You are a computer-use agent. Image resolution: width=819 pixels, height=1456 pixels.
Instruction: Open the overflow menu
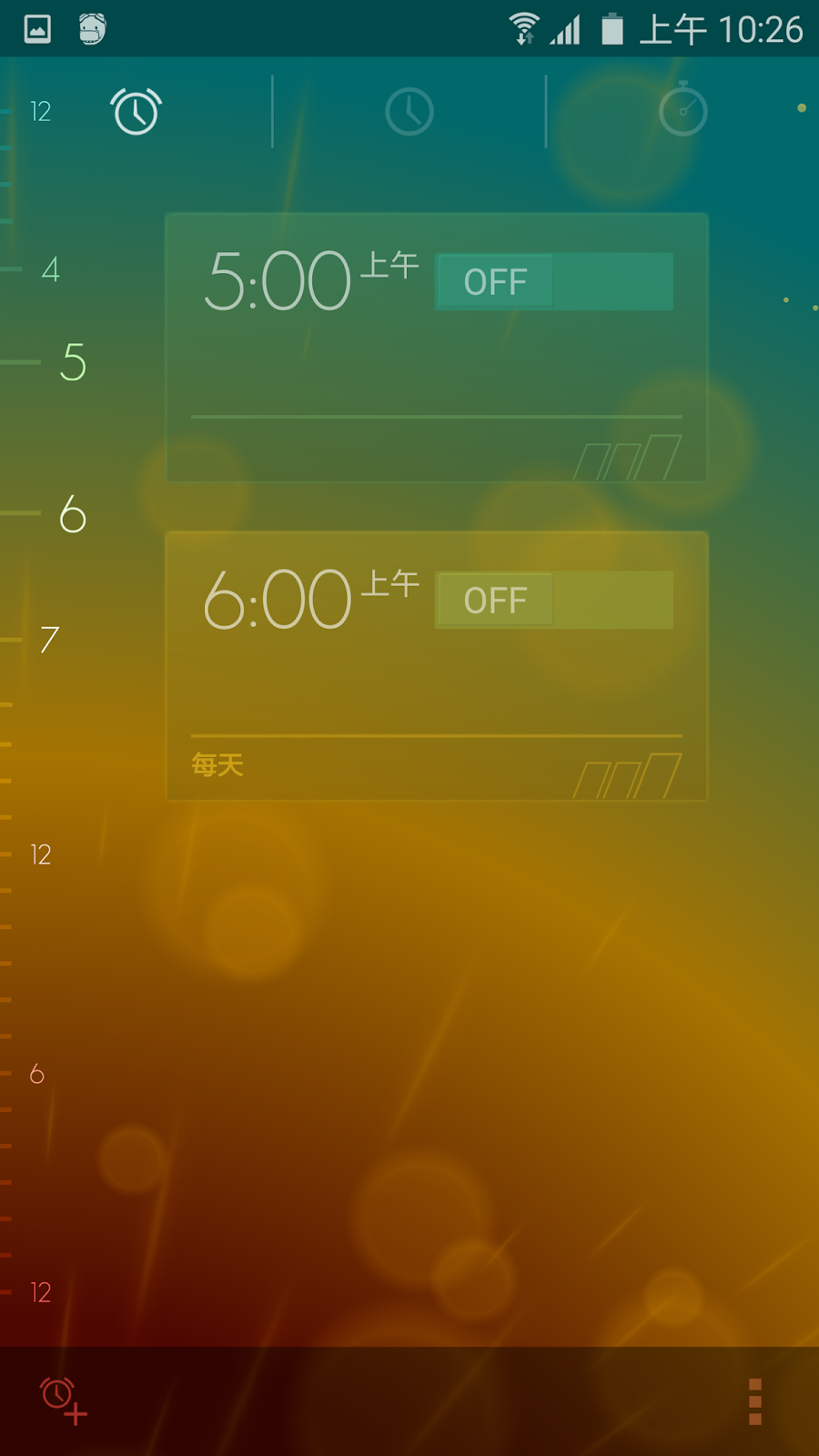[754, 1401]
